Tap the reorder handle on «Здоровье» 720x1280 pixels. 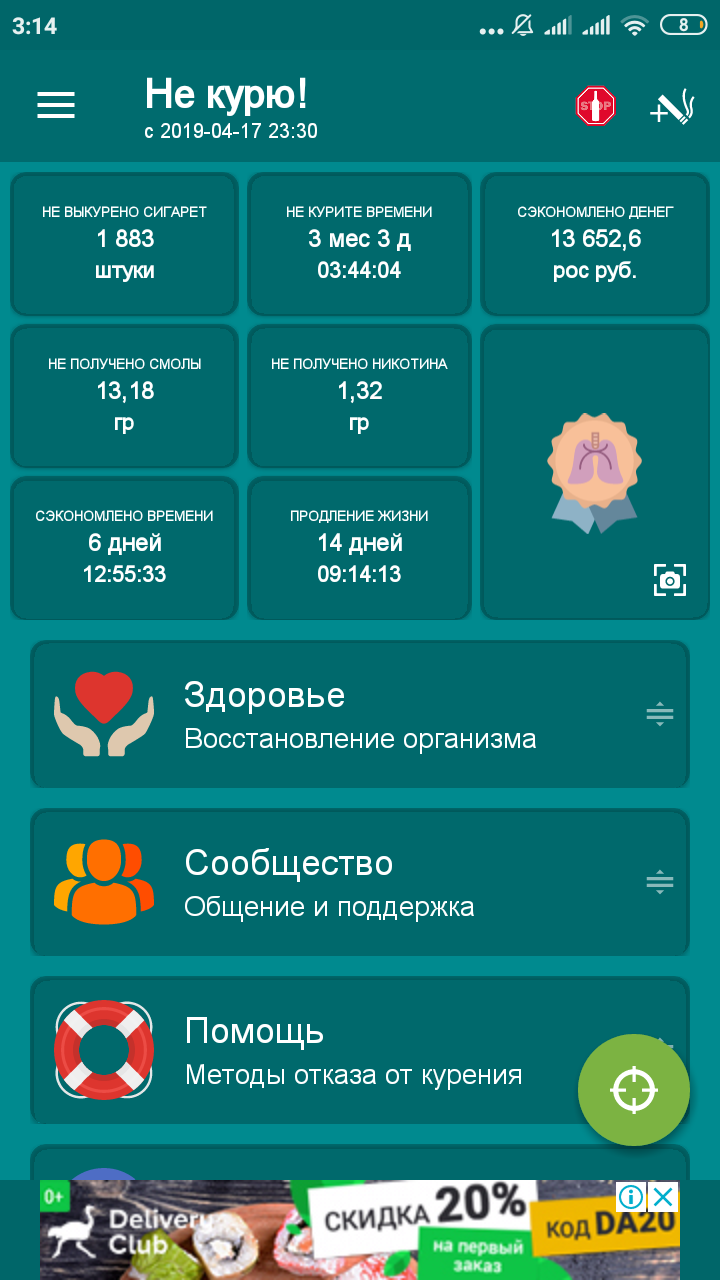coord(660,714)
